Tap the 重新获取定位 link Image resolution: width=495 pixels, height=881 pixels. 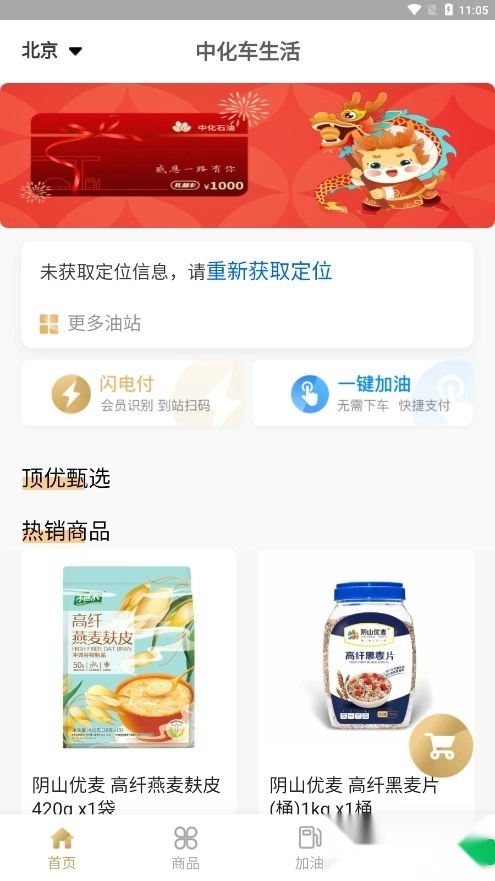click(269, 271)
